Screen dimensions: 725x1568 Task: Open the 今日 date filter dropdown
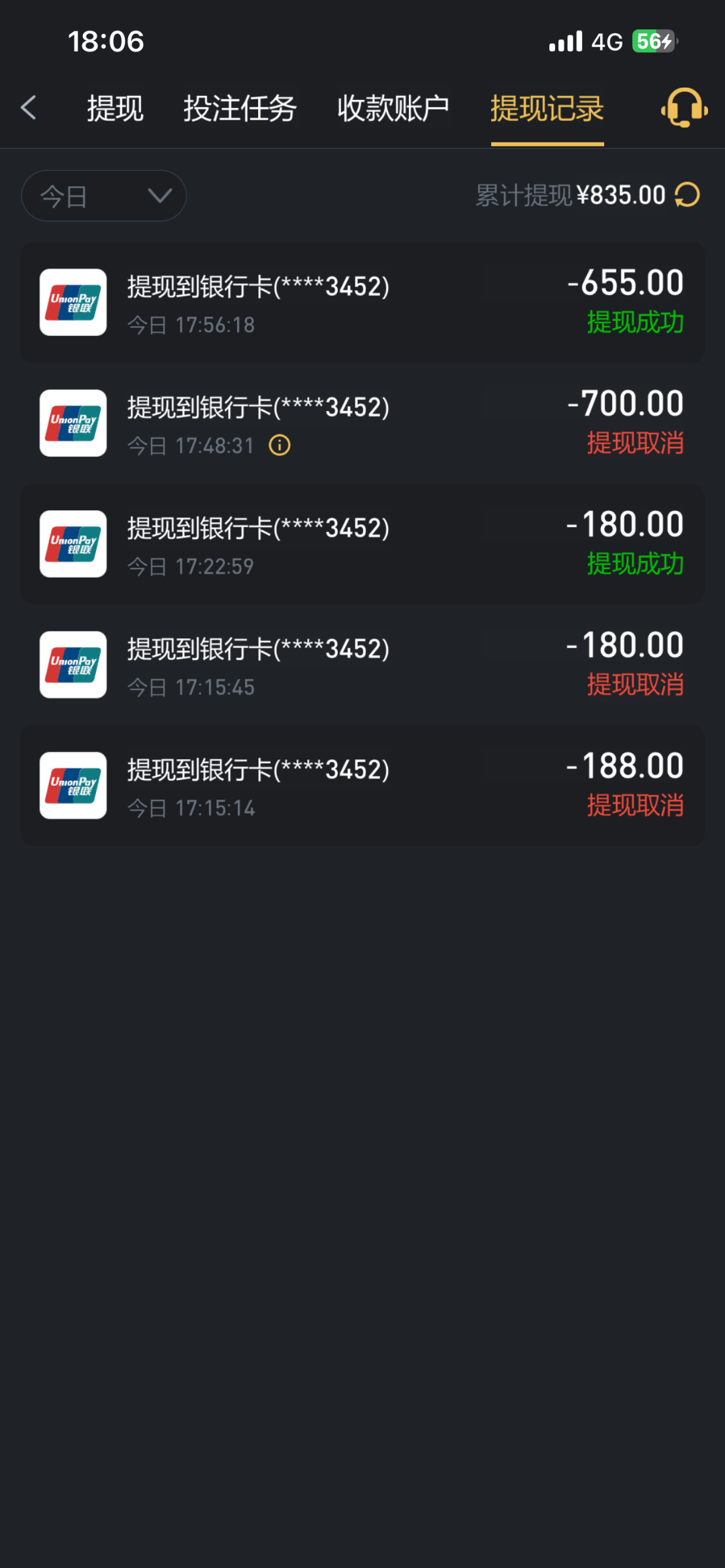(103, 195)
